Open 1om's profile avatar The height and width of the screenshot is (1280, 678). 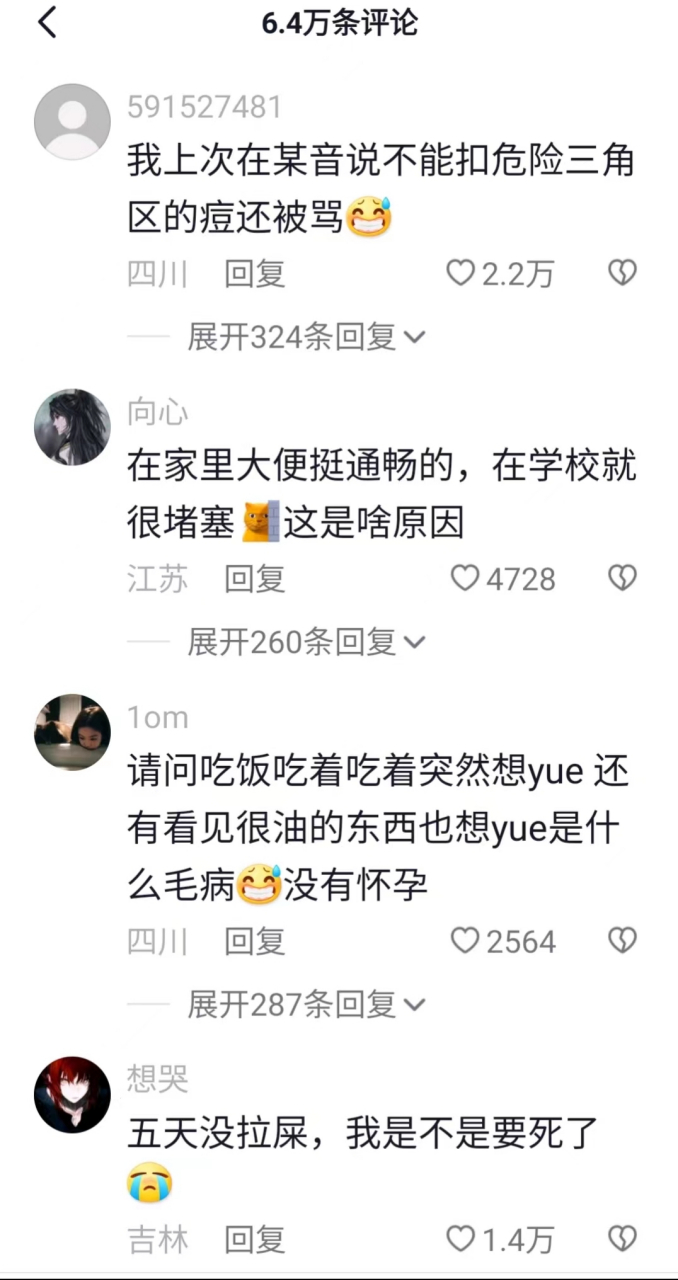point(72,732)
